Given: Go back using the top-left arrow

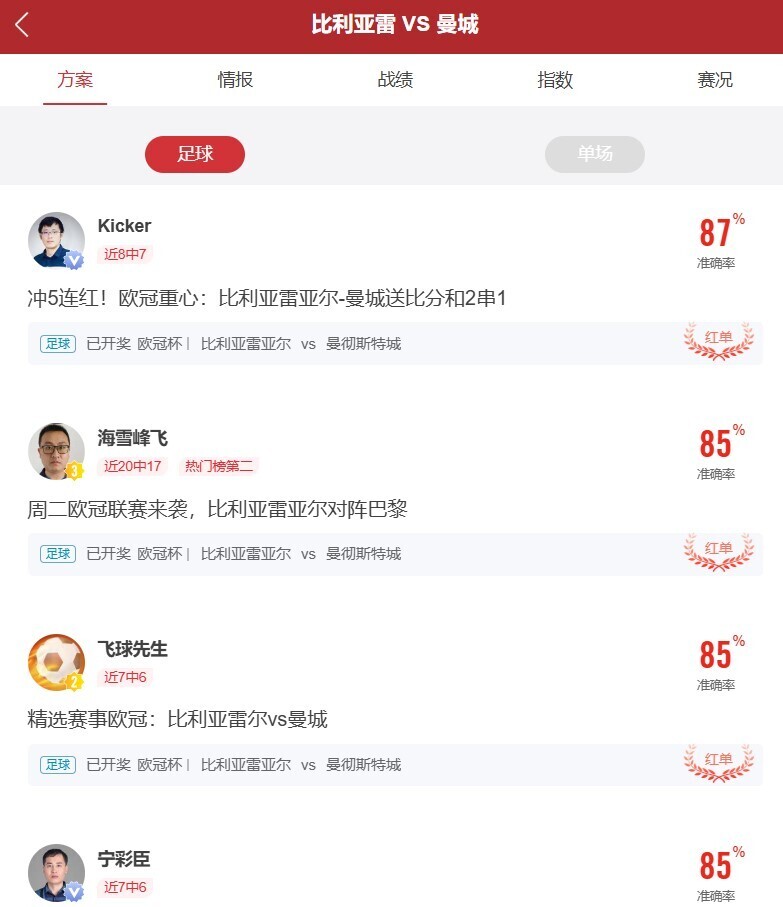Looking at the screenshot, I should 22,25.
